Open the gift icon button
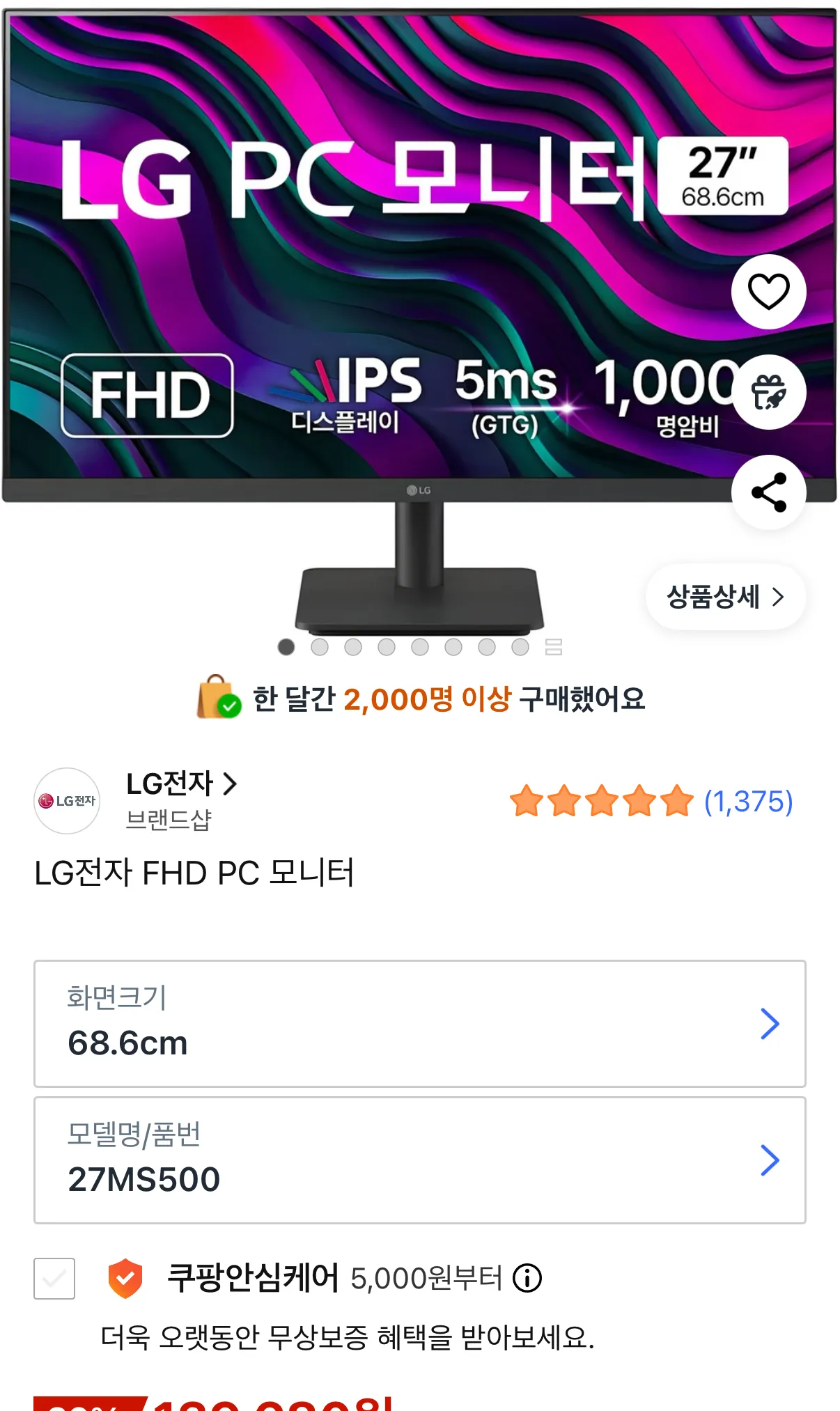 pyautogui.click(x=768, y=392)
